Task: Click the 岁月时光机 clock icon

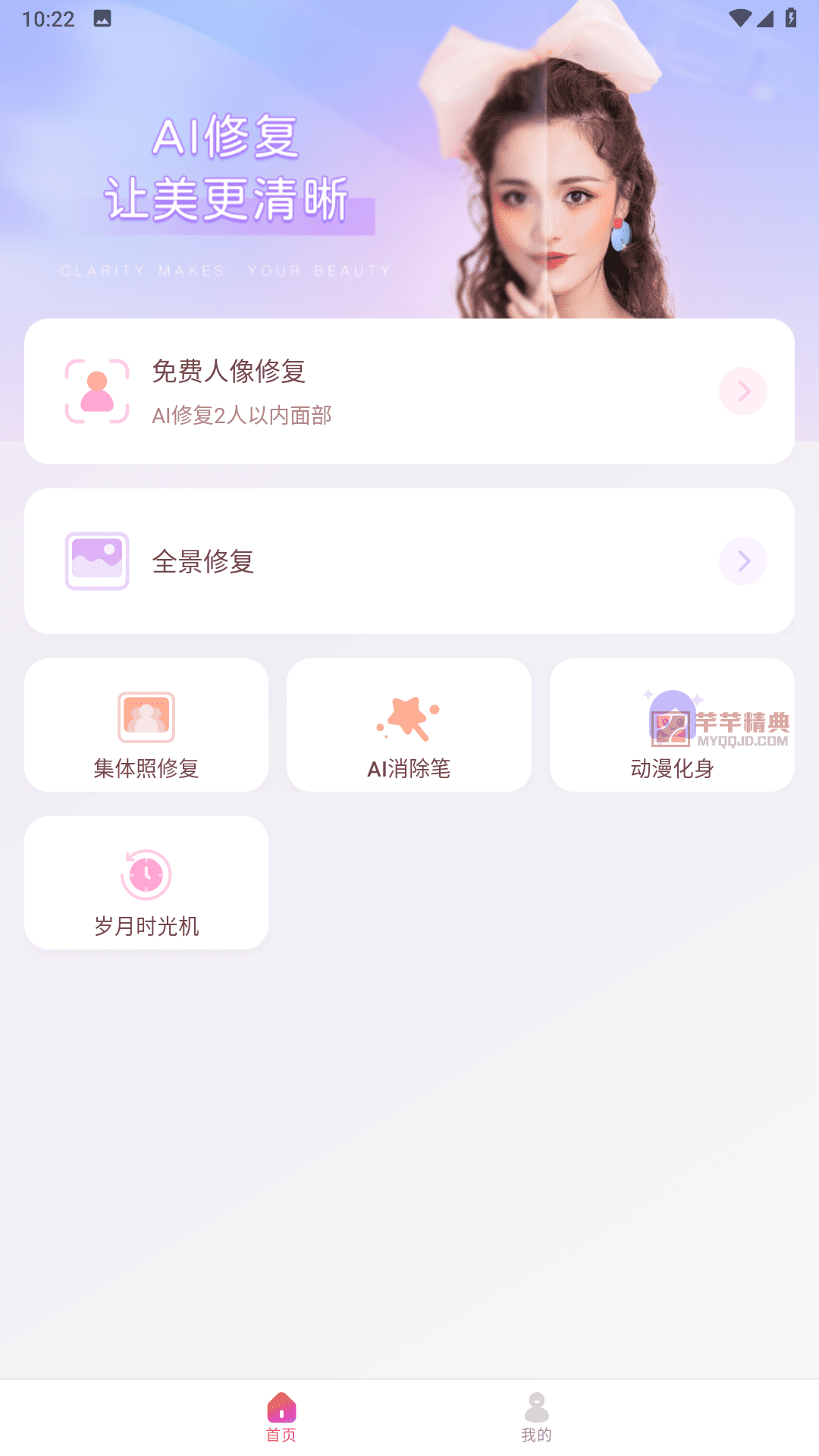Action: pos(146,874)
